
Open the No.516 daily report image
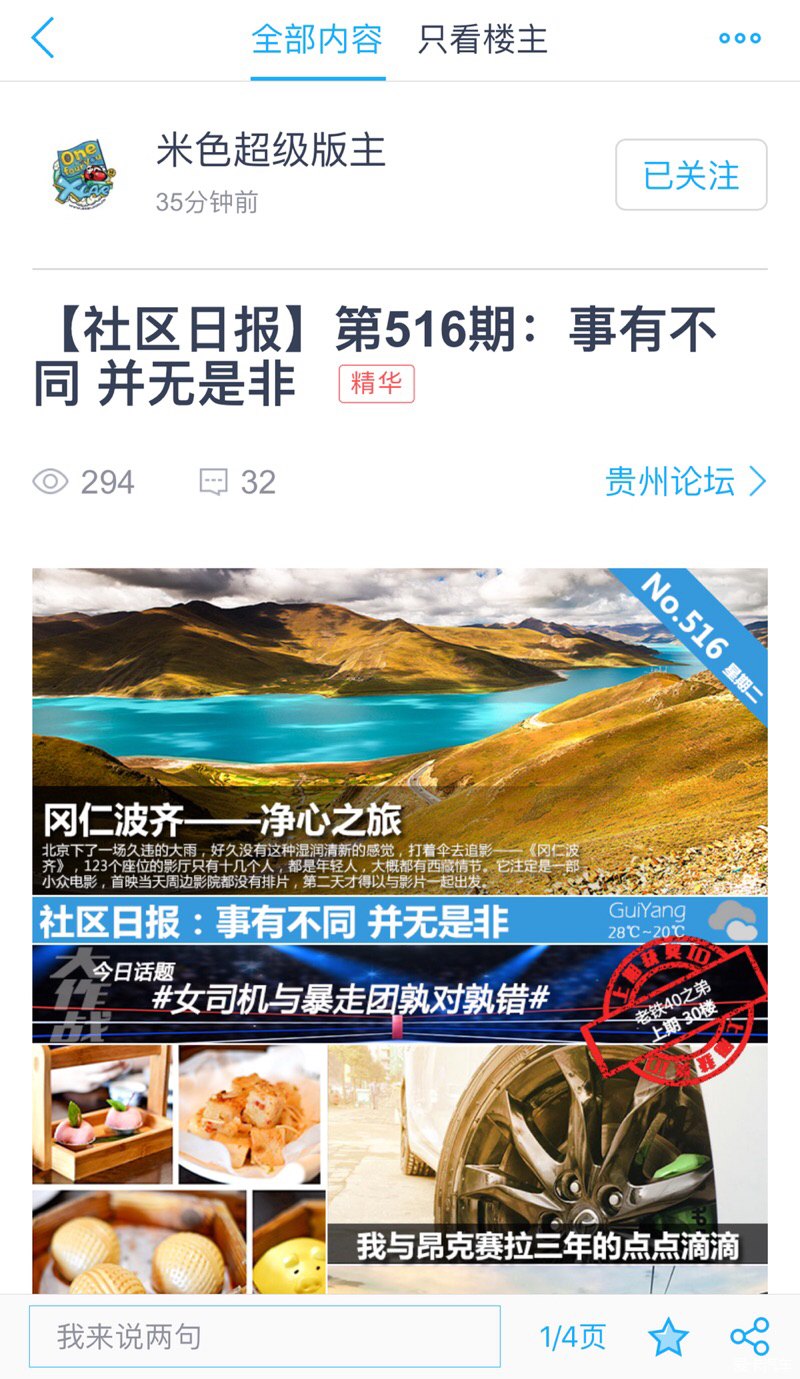pyautogui.click(x=400, y=930)
